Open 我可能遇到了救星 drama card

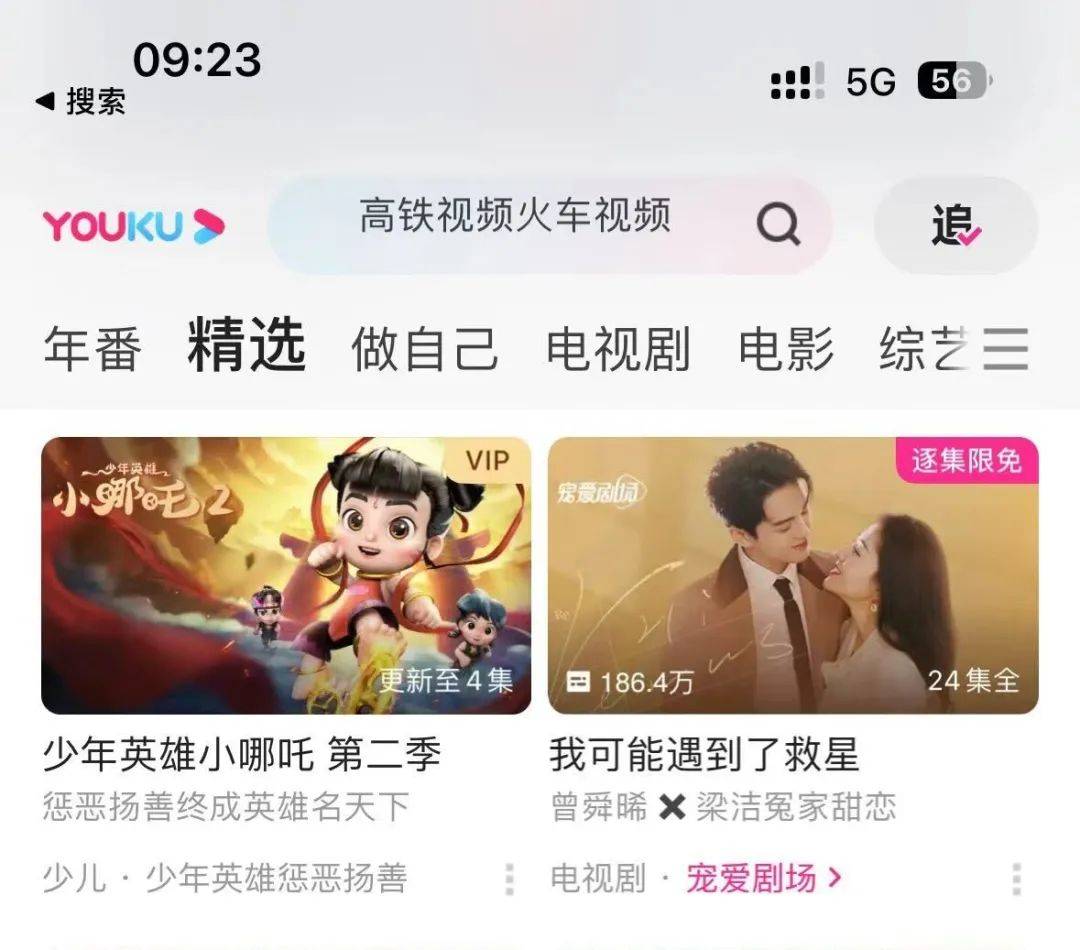coord(793,575)
